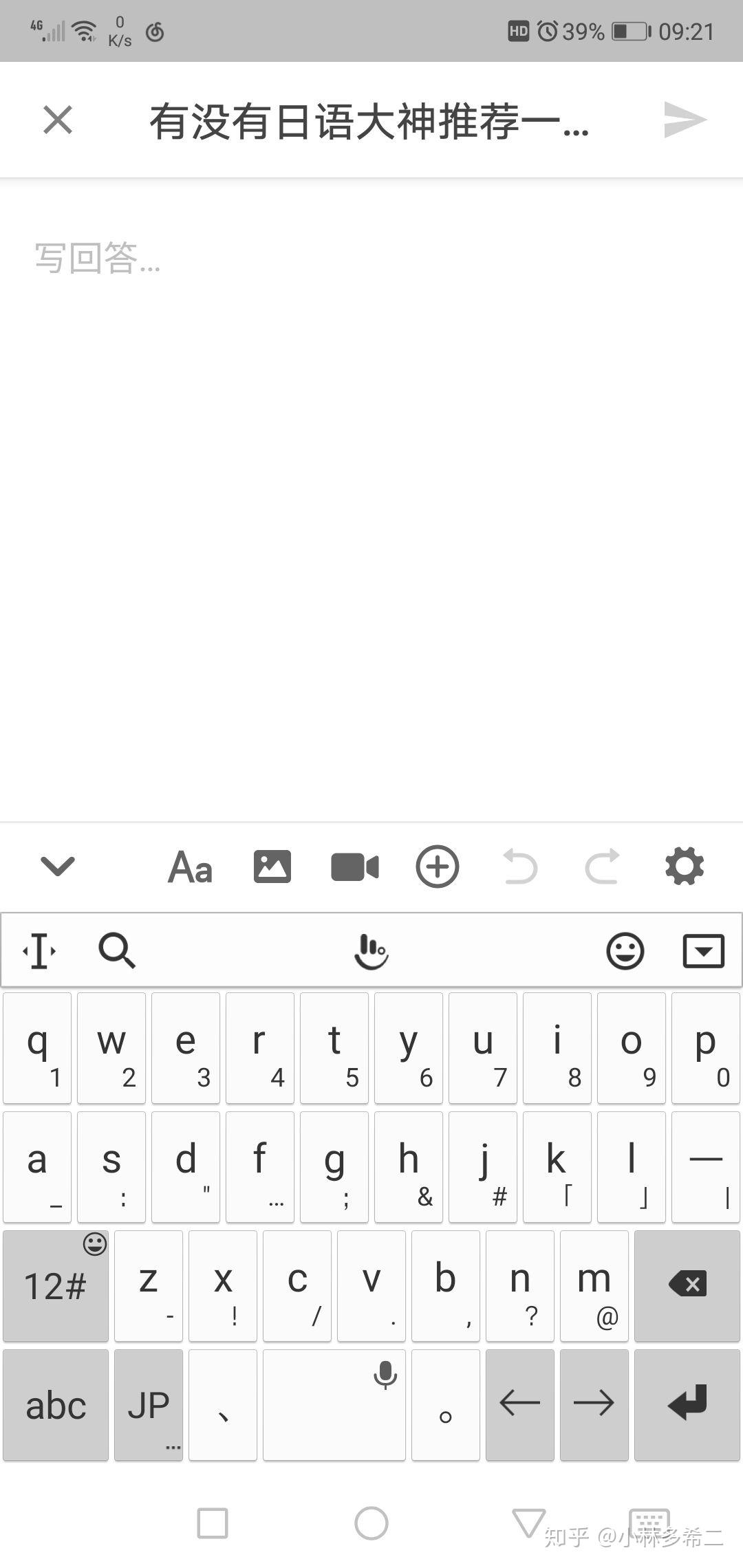Viewport: 743px width, 1568px height.
Task: Insert an image into the answer
Action: (272, 867)
